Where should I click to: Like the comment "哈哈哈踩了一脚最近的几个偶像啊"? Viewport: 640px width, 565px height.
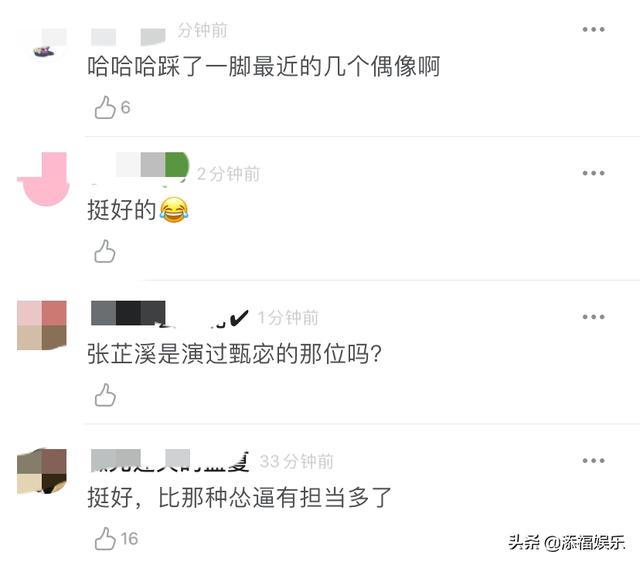[x=105, y=108]
